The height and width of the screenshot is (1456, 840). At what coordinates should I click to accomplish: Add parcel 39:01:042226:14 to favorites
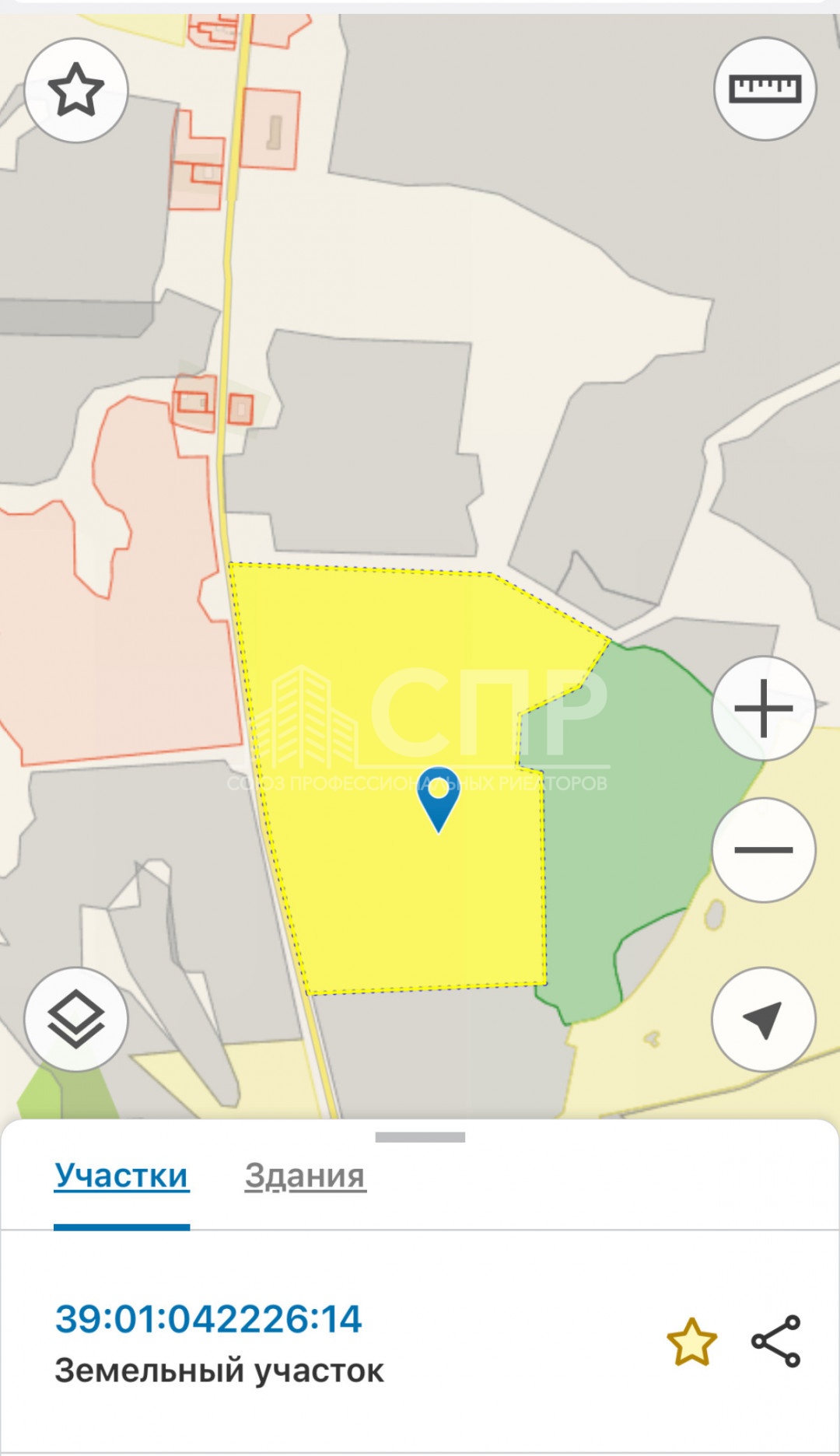[x=691, y=1342]
